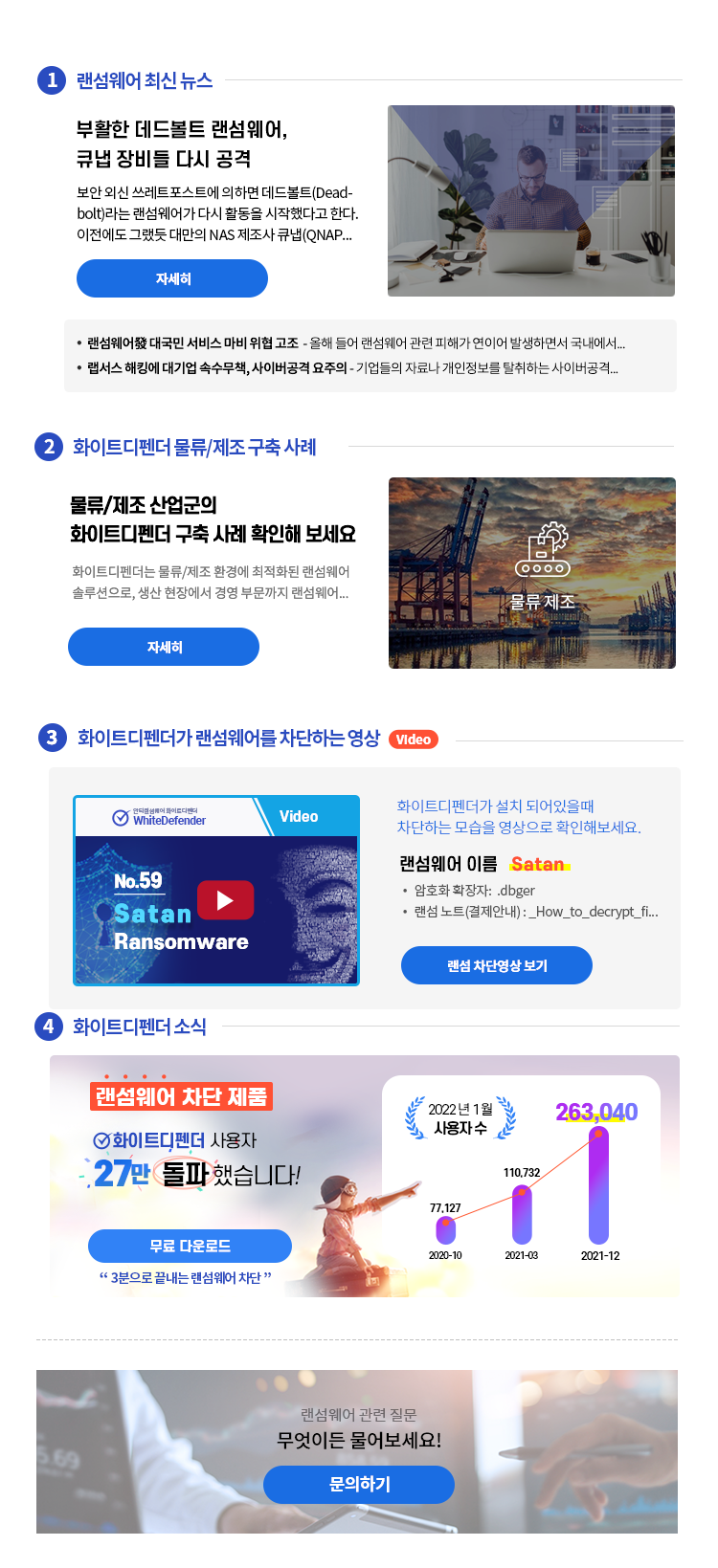Open the 물류 제조 harbor image tile
Image resolution: width=718 pixels, height=1568 pixels.
click(531, 572)
